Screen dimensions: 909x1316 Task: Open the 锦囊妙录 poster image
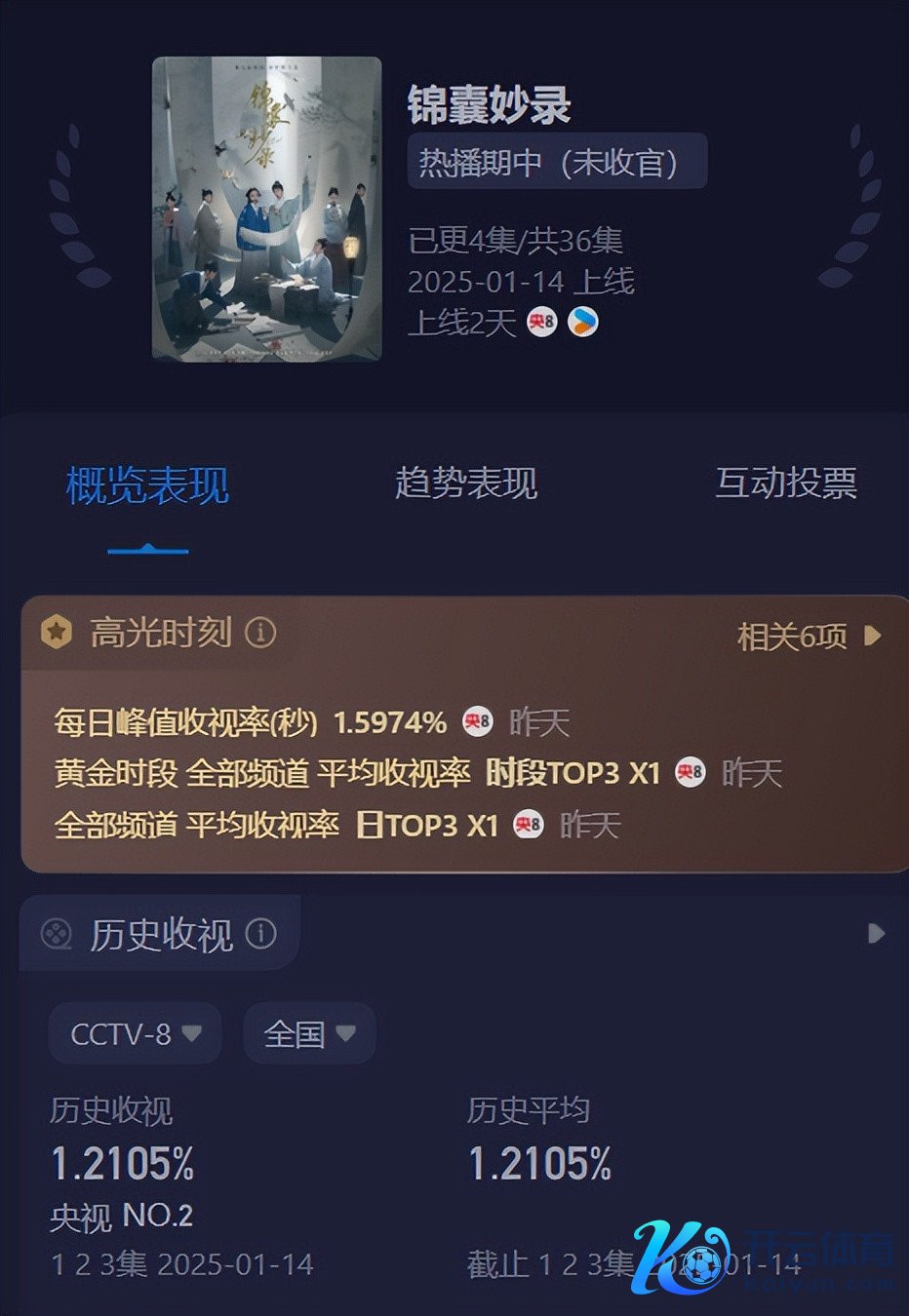pos(266,209)
